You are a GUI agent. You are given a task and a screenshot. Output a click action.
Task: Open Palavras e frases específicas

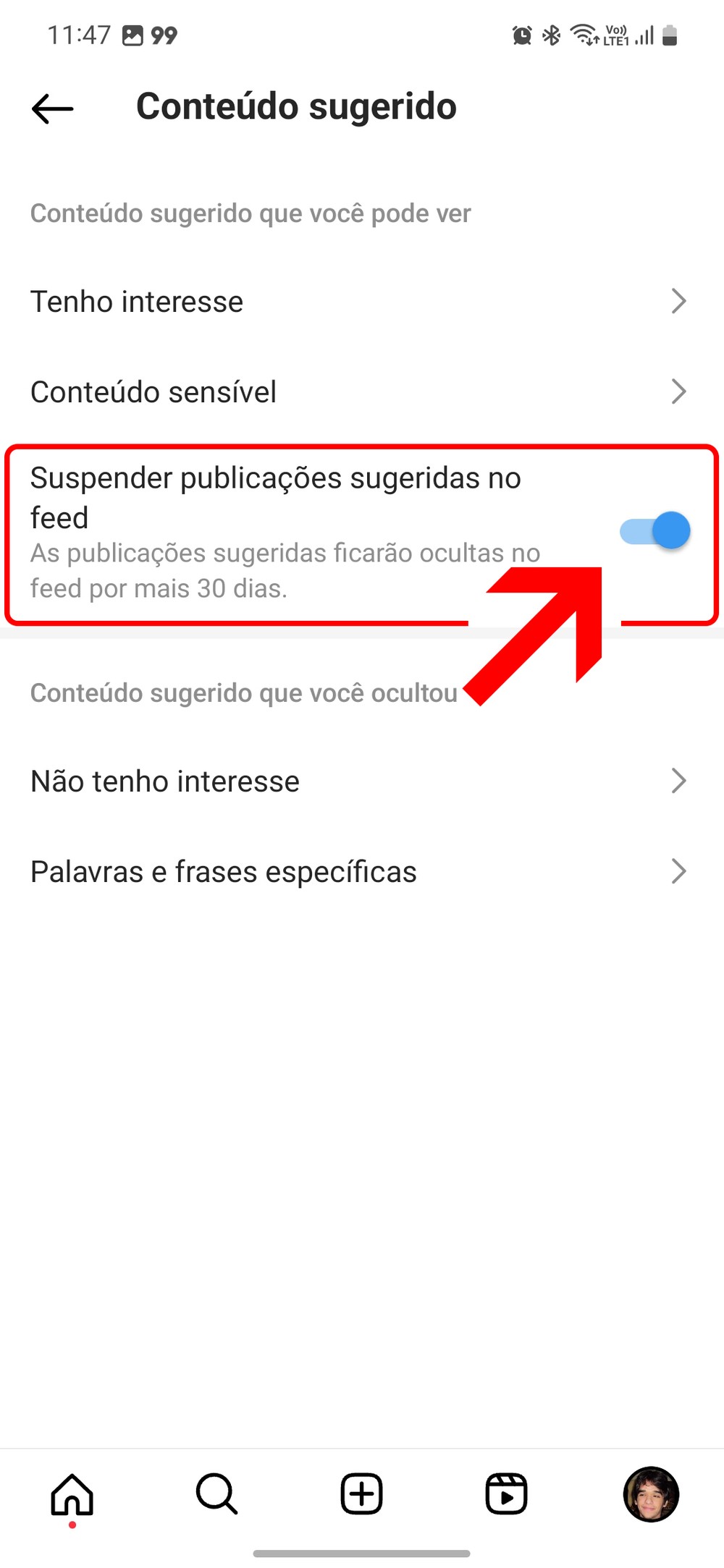pyautogui.click(x=358, y=872)
